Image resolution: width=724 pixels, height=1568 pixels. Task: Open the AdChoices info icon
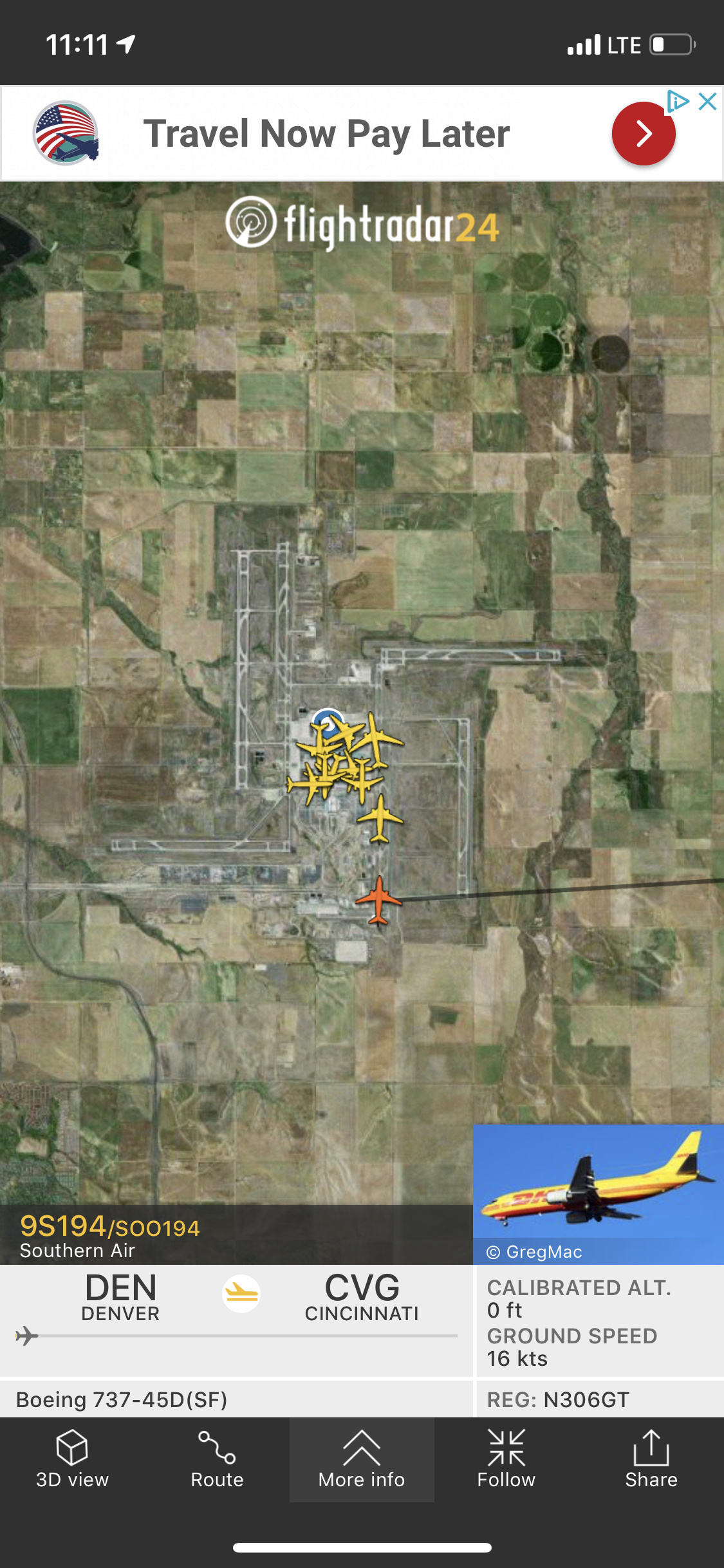(678, 102)
